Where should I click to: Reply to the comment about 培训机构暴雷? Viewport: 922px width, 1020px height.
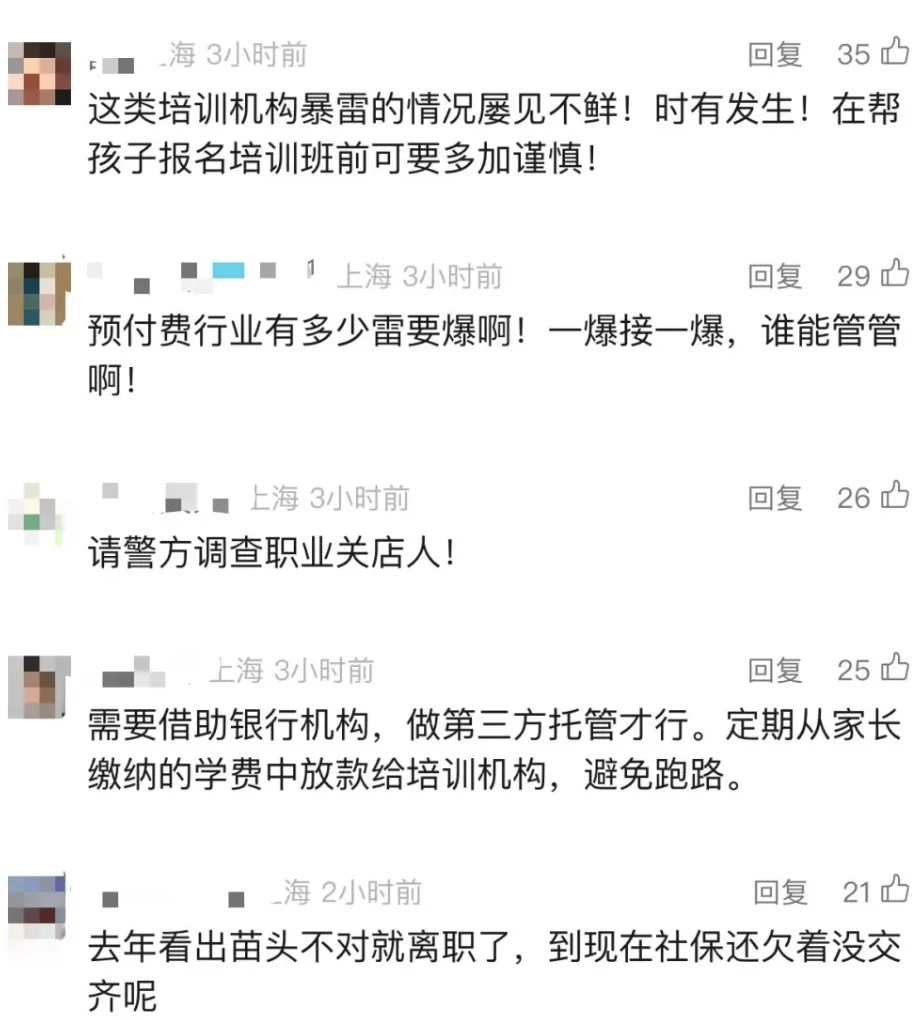click(775, 54)
